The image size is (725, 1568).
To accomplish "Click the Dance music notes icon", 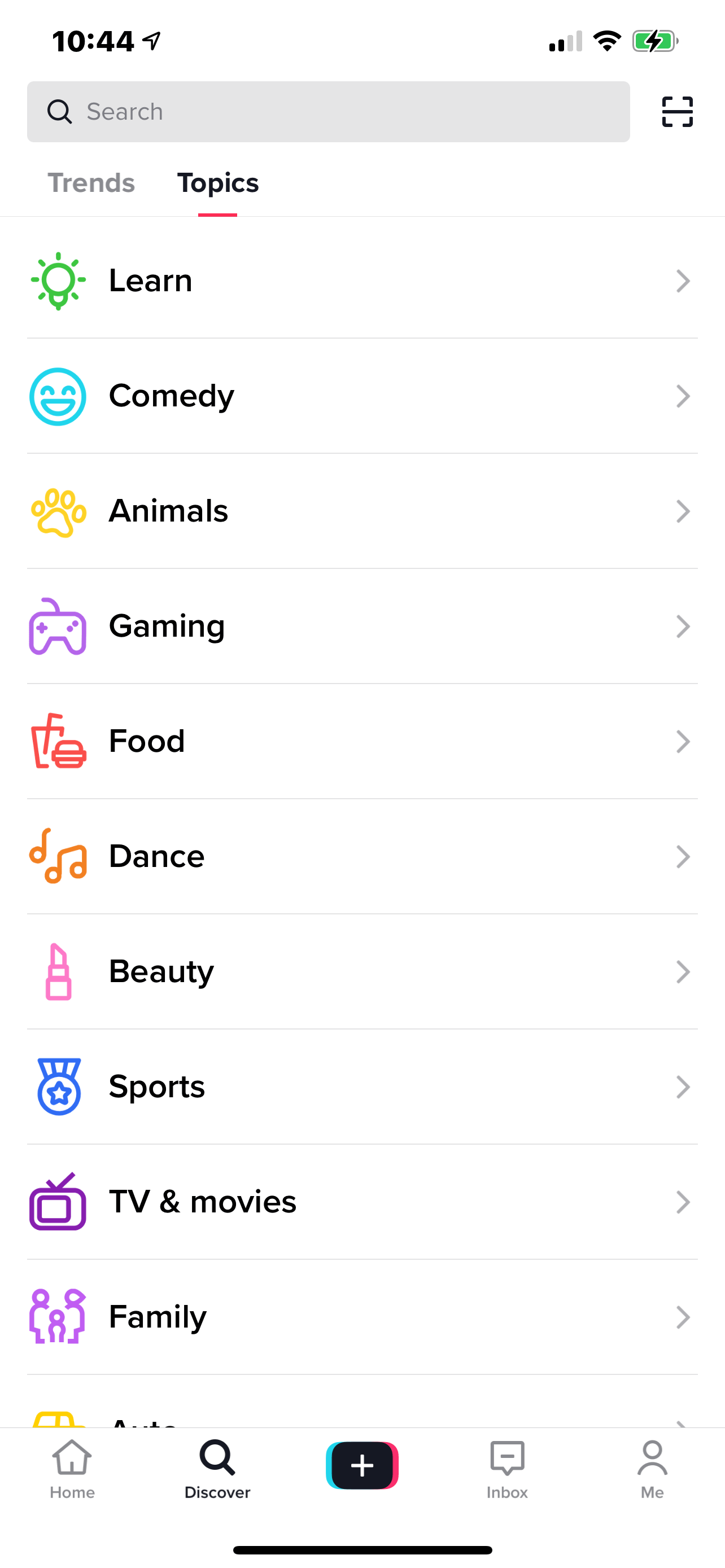I will coord(58,856).
